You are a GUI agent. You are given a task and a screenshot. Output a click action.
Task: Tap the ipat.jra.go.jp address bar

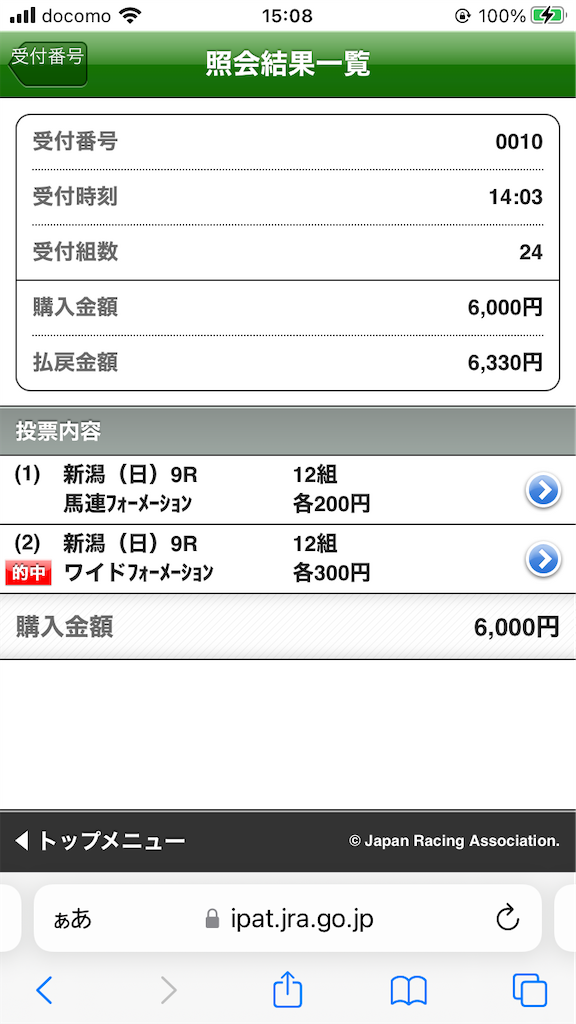pyautogui.click(x=287, y=918)
